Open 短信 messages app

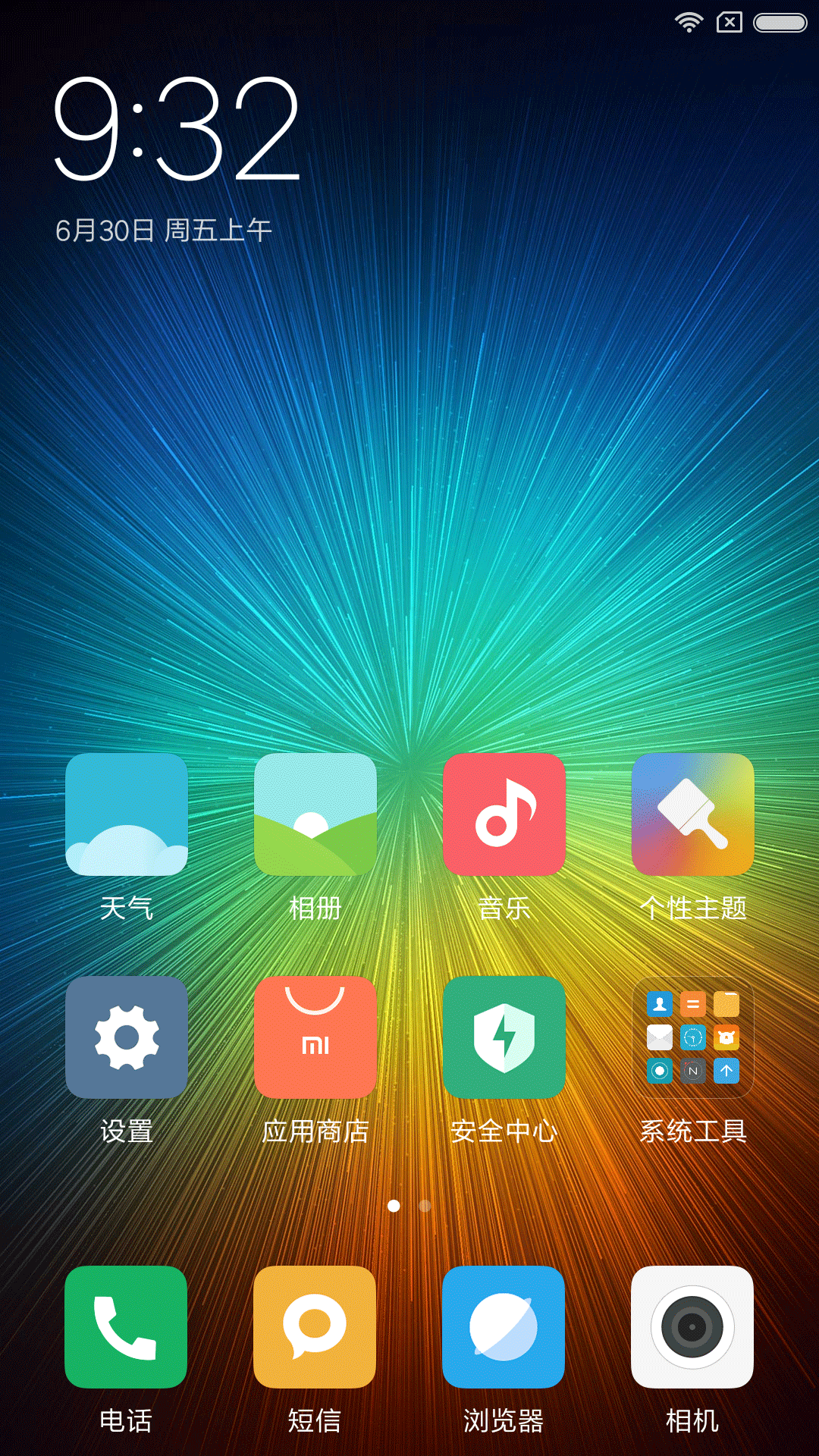click(315, 1327)
